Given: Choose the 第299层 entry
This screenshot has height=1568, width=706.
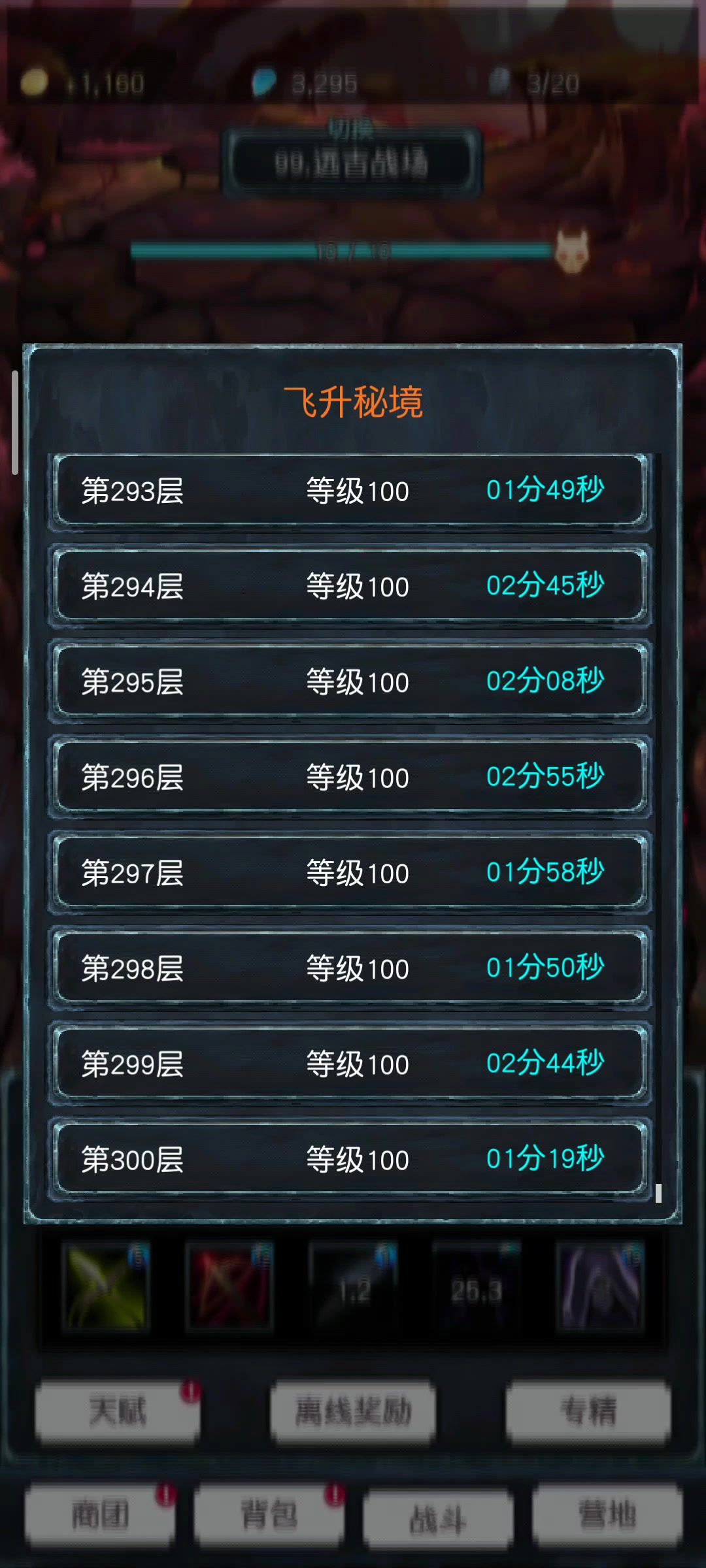Looking at the screenshot, I should tap(350, 1063).
